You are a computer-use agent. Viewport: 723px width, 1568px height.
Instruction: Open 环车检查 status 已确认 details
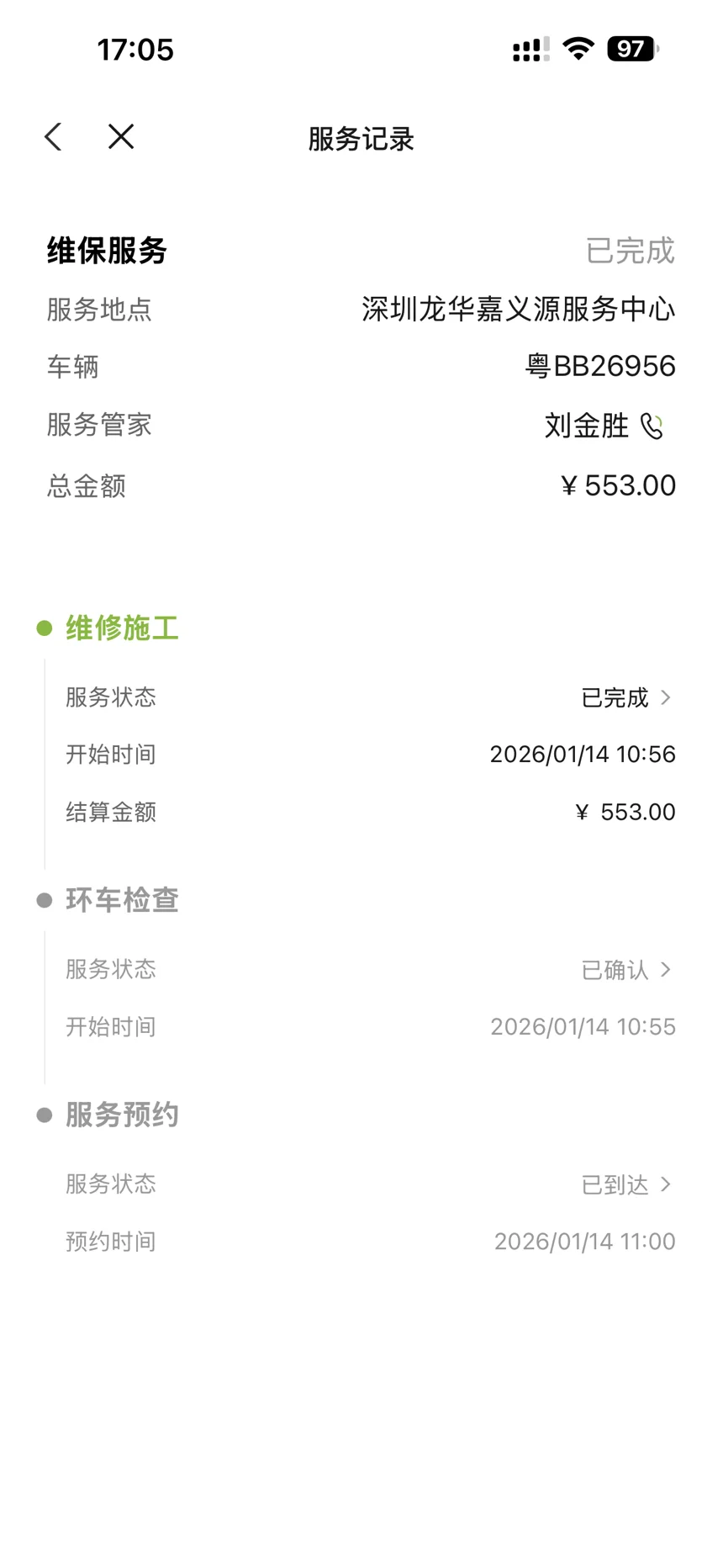point(626,970)
